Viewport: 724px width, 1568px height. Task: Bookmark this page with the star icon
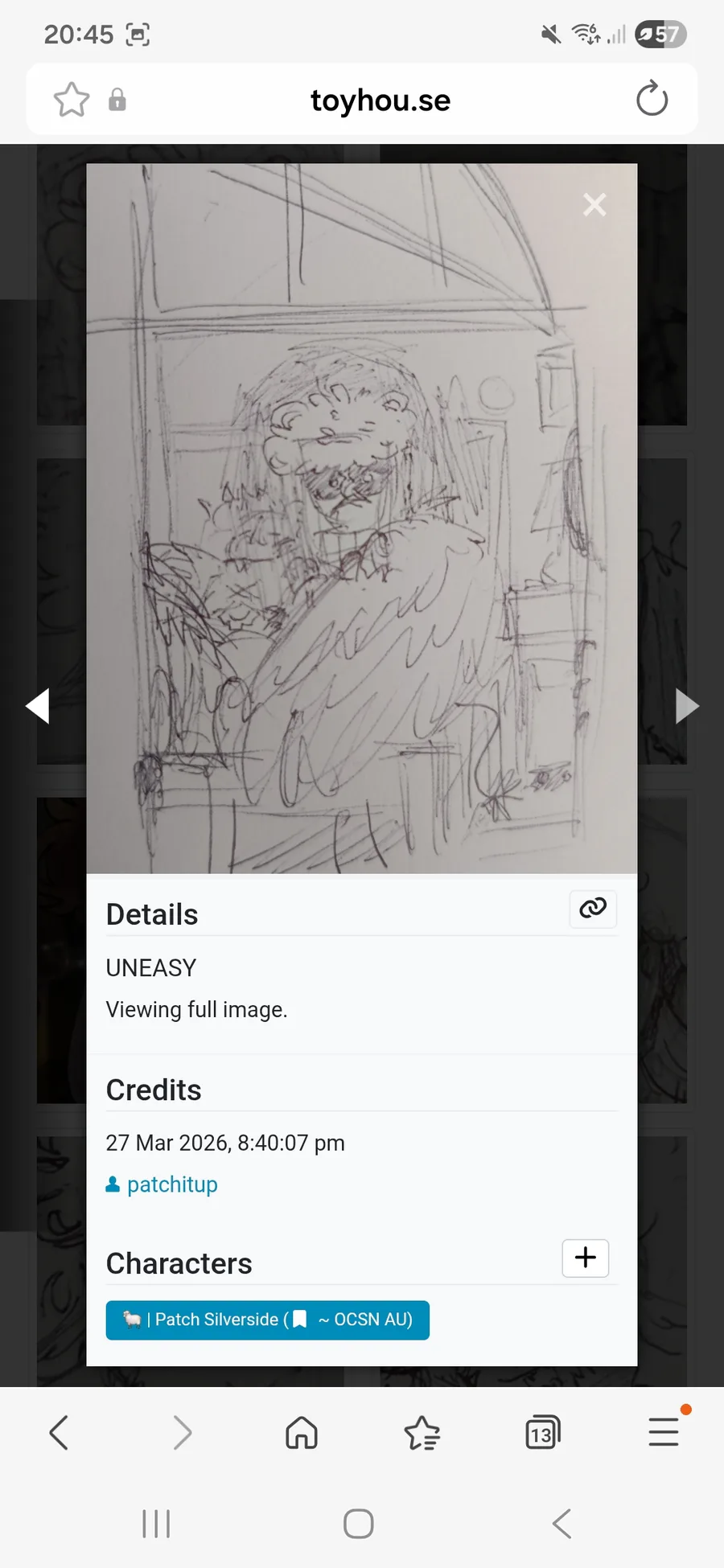72,100
